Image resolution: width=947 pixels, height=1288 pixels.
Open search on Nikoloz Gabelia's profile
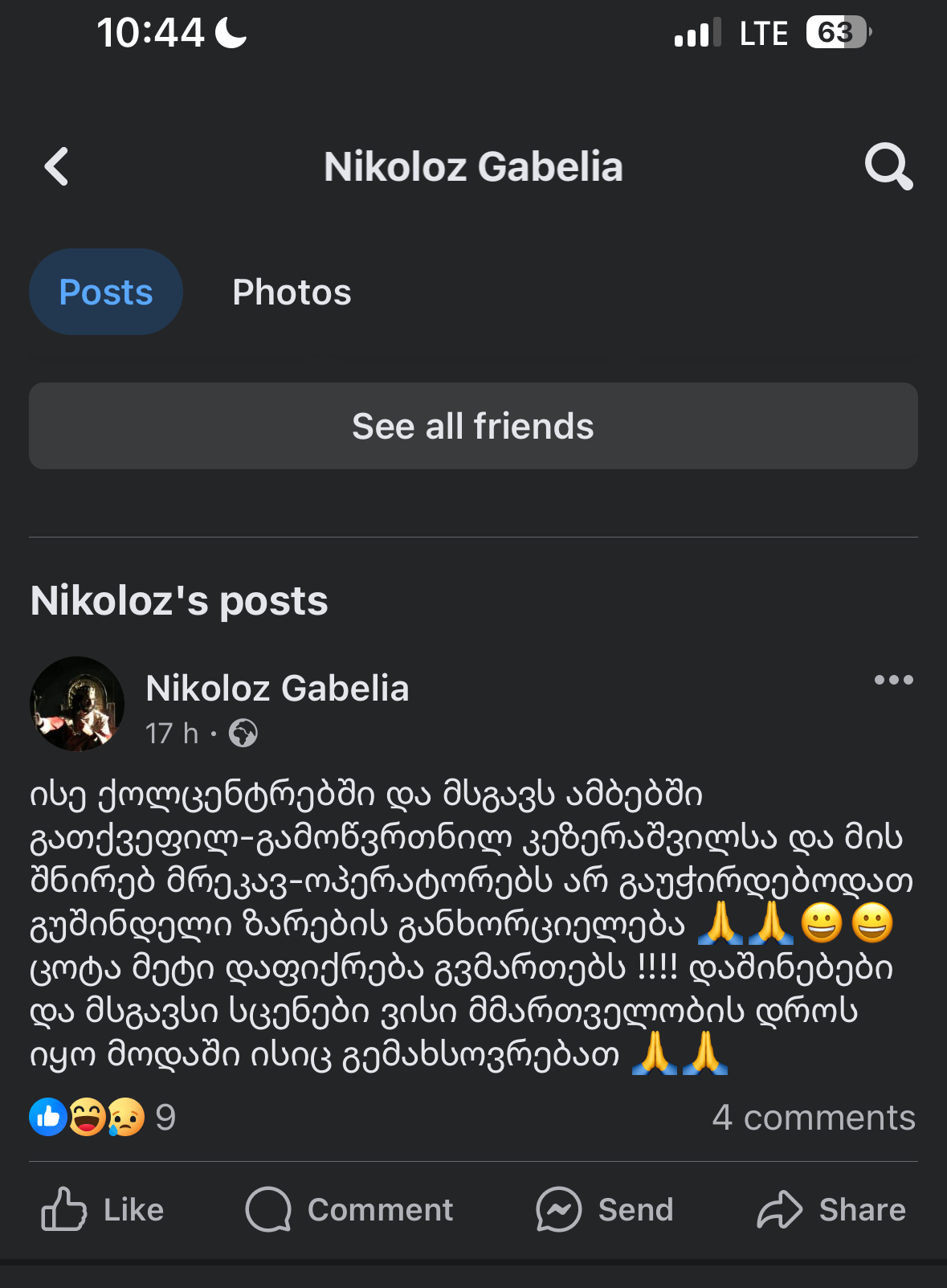point(888,167)
